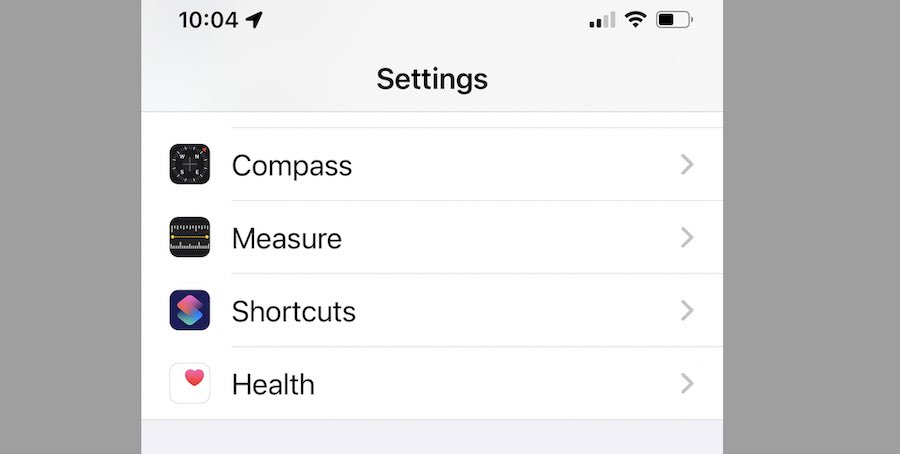900x454 pixels.
Task: Go to Measure settings
Action: click(x=430, y=238)
